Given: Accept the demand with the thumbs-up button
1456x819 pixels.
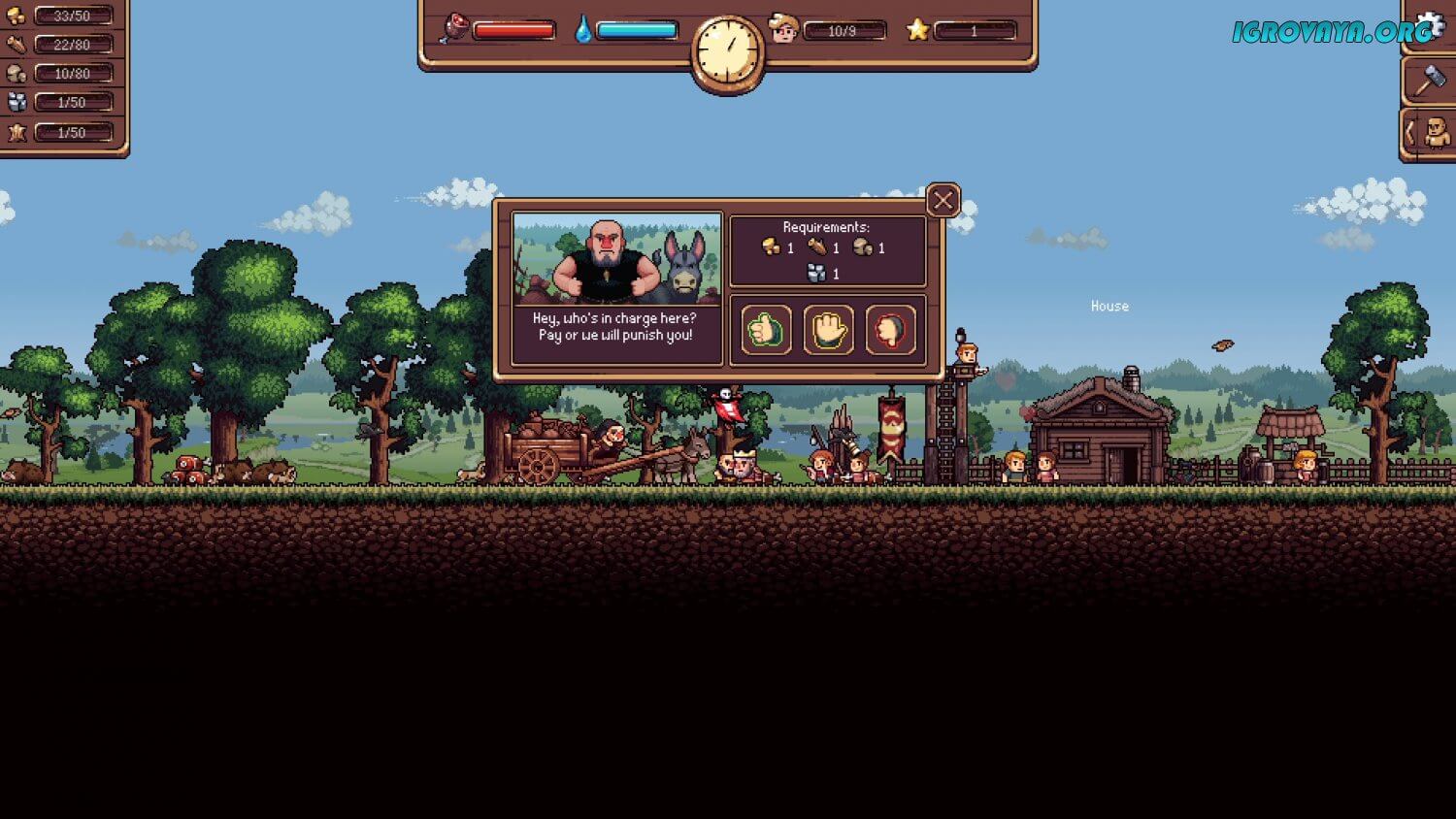Looking at the screenshot, I should click(x=766, y=330).
